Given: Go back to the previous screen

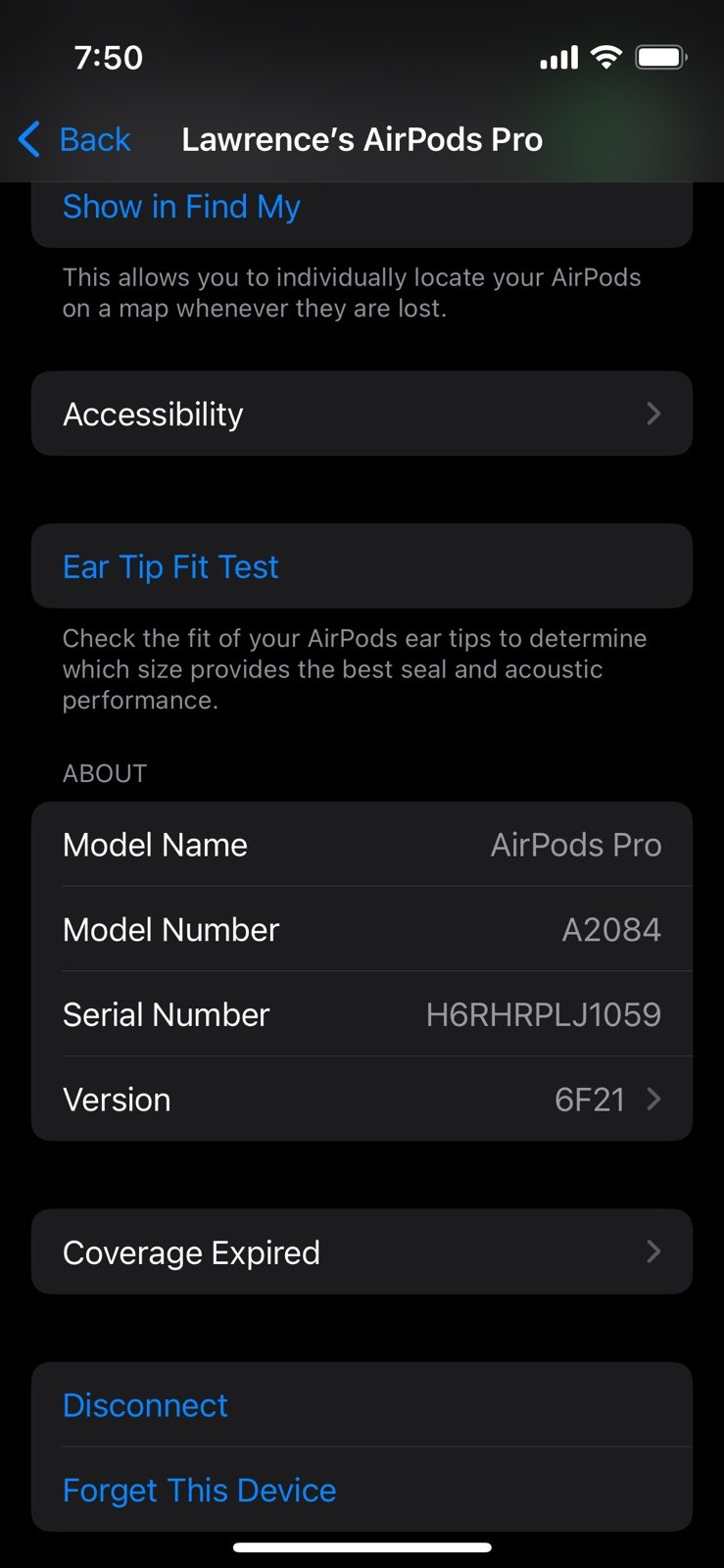Looking at the screenshot, I should (74, 140).
